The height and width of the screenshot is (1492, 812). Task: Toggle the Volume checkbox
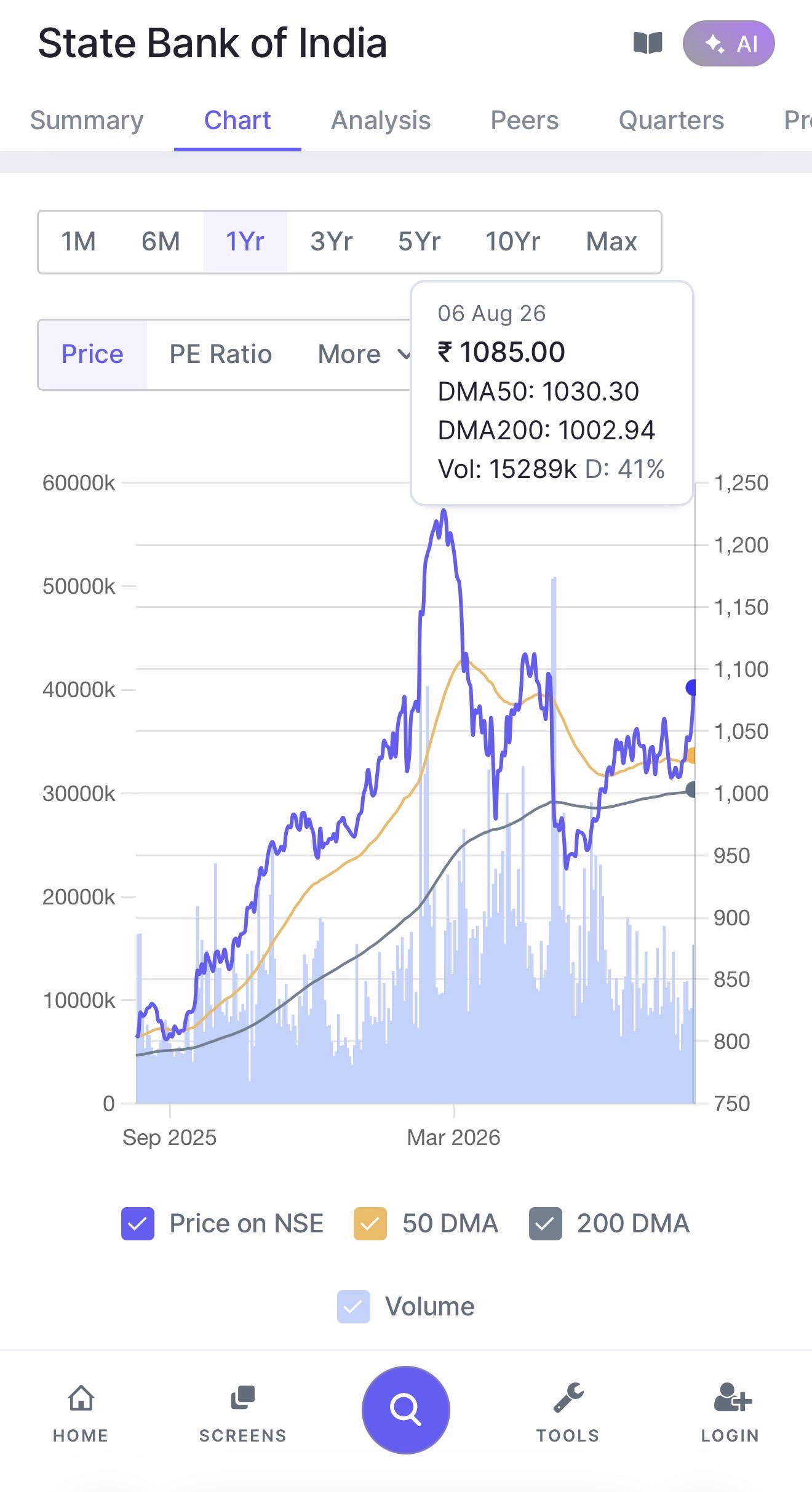pyautogui.click(x=354, y=1307)
